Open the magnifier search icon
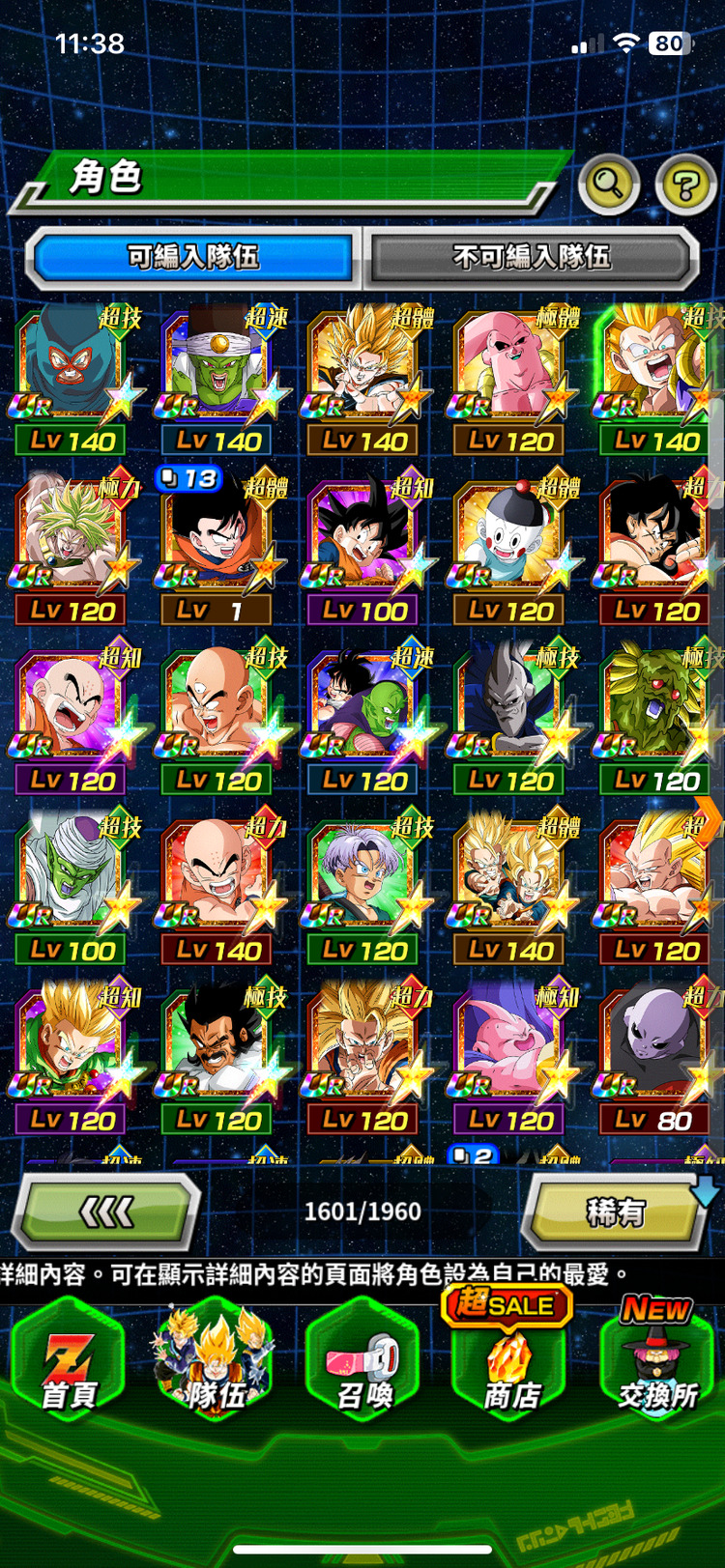725x1568 pixels. (608, 183)
